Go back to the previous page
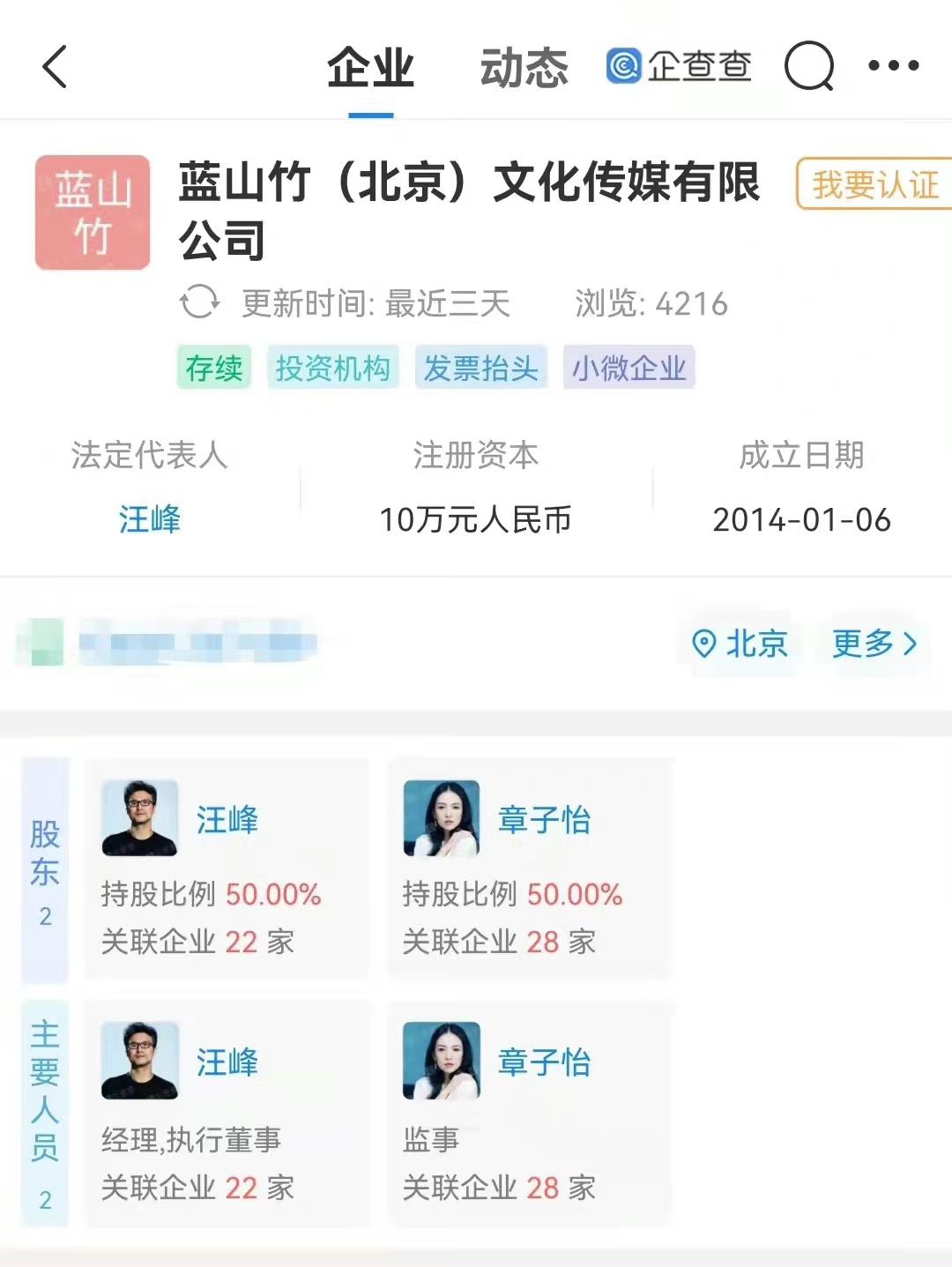This screenshot has height=1267, width=952. pyautogui.click(x=55, y=67)
